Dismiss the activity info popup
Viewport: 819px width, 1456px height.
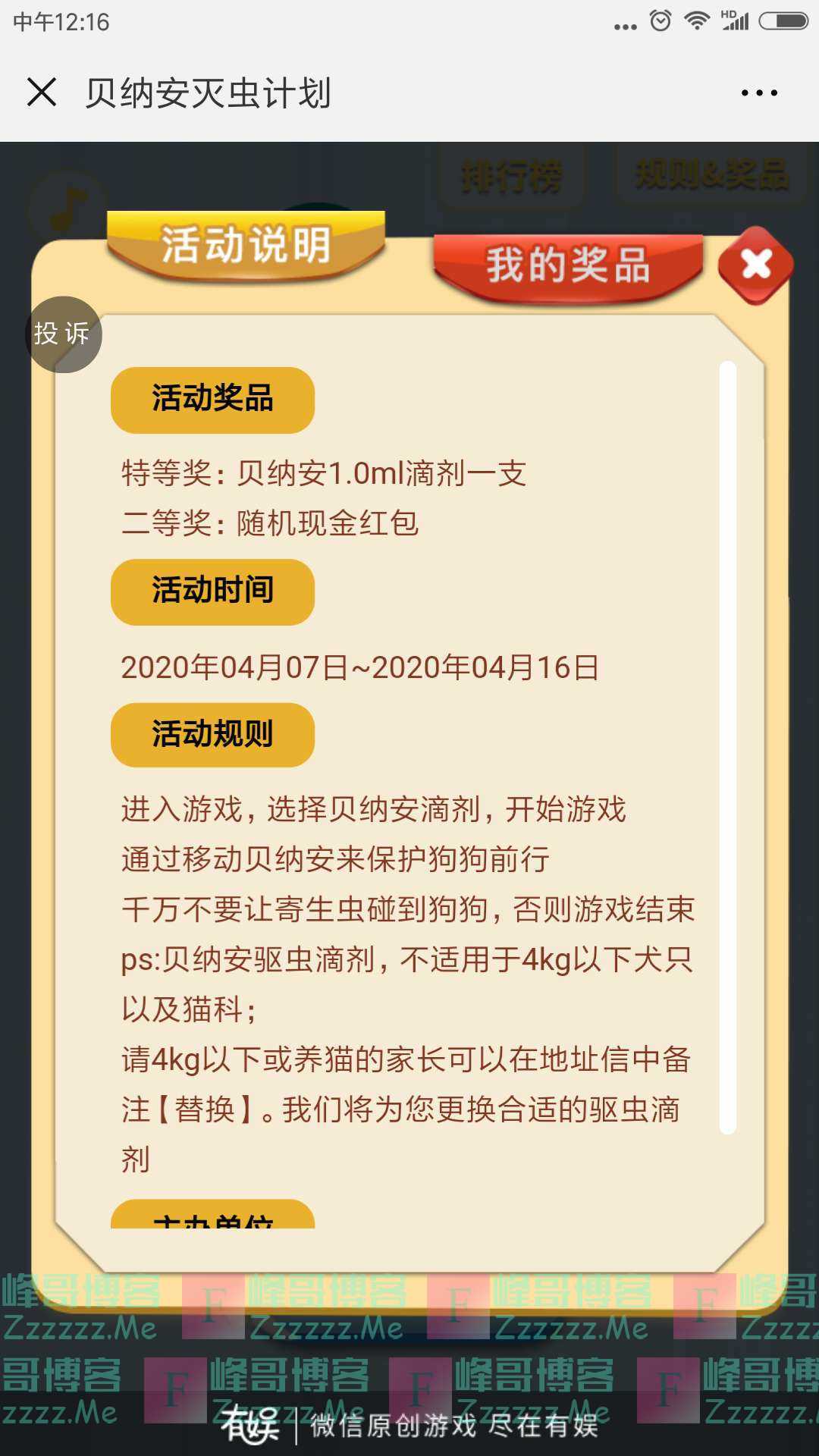coord(755,265)
